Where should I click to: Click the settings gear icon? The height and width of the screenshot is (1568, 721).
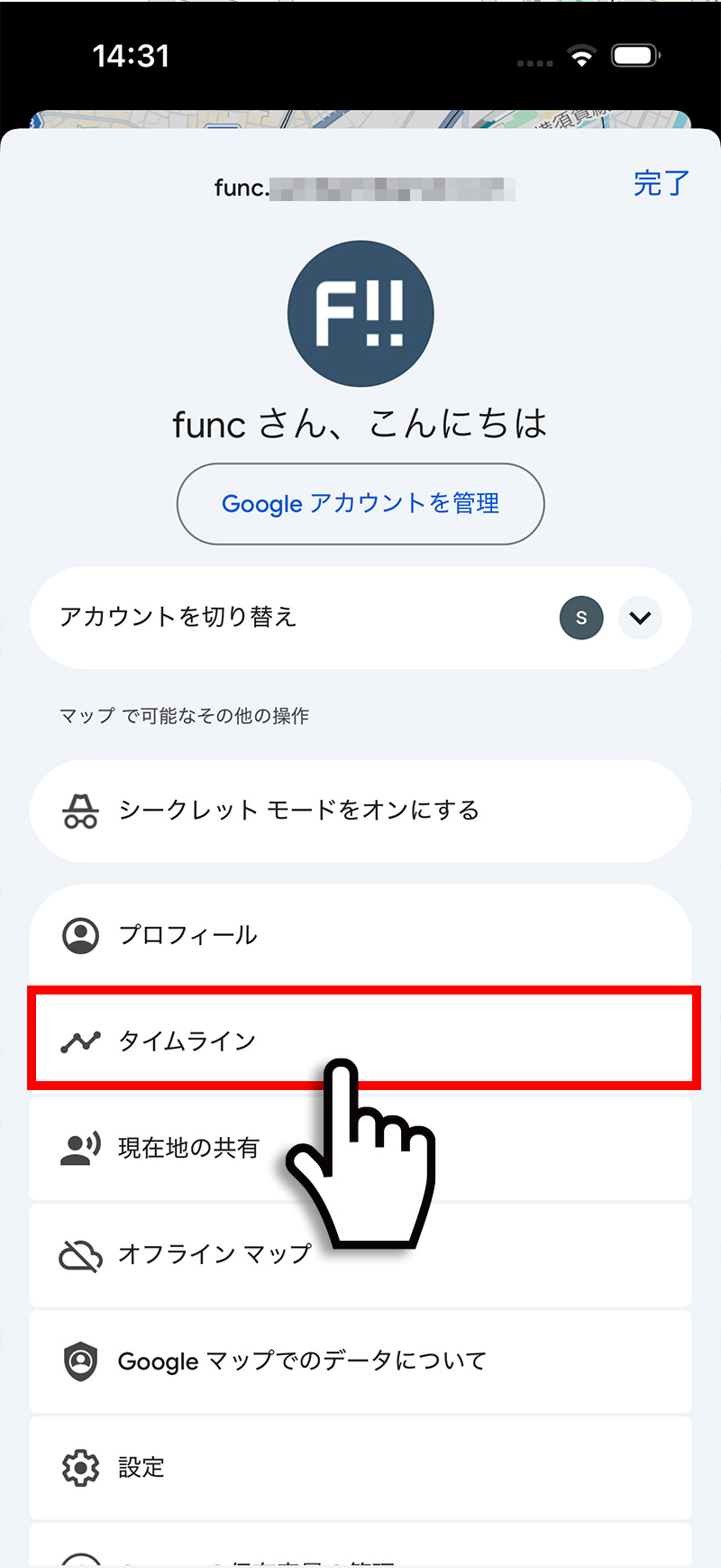click(x=81, y=1467)
